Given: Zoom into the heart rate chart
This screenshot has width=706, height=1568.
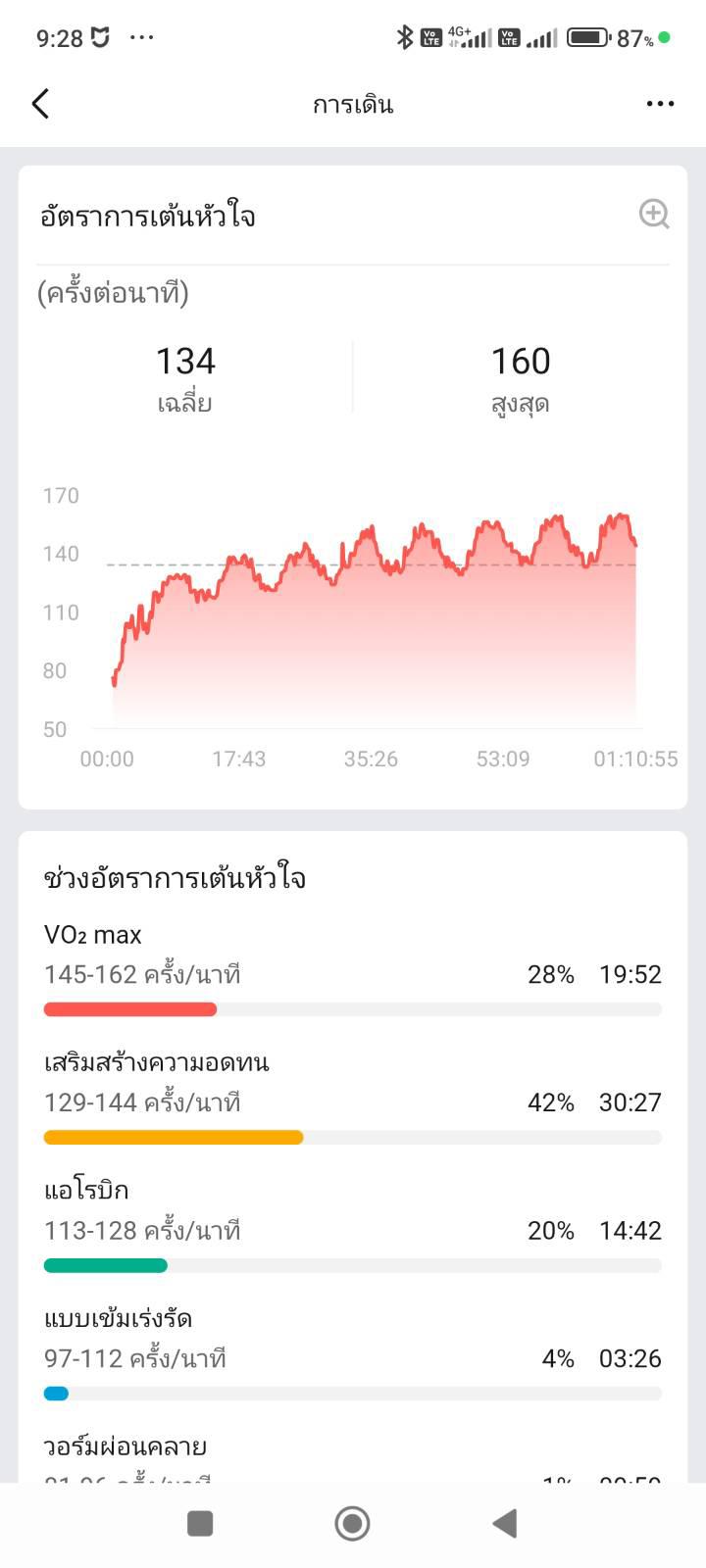Looking at the screenshot, I should click(x=654, y=214).
